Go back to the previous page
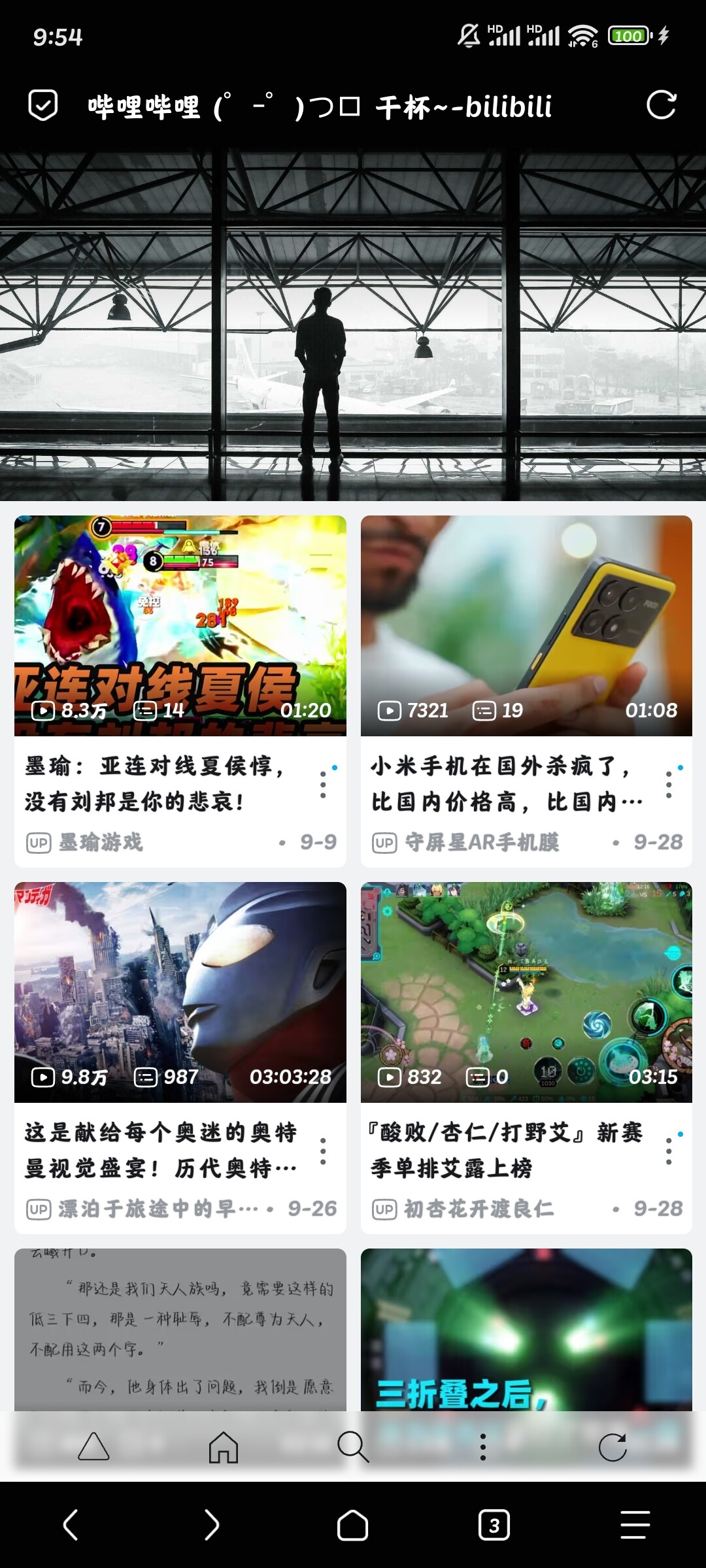The width and height of the screenshot is (706, 1568). coord(71,1525)
